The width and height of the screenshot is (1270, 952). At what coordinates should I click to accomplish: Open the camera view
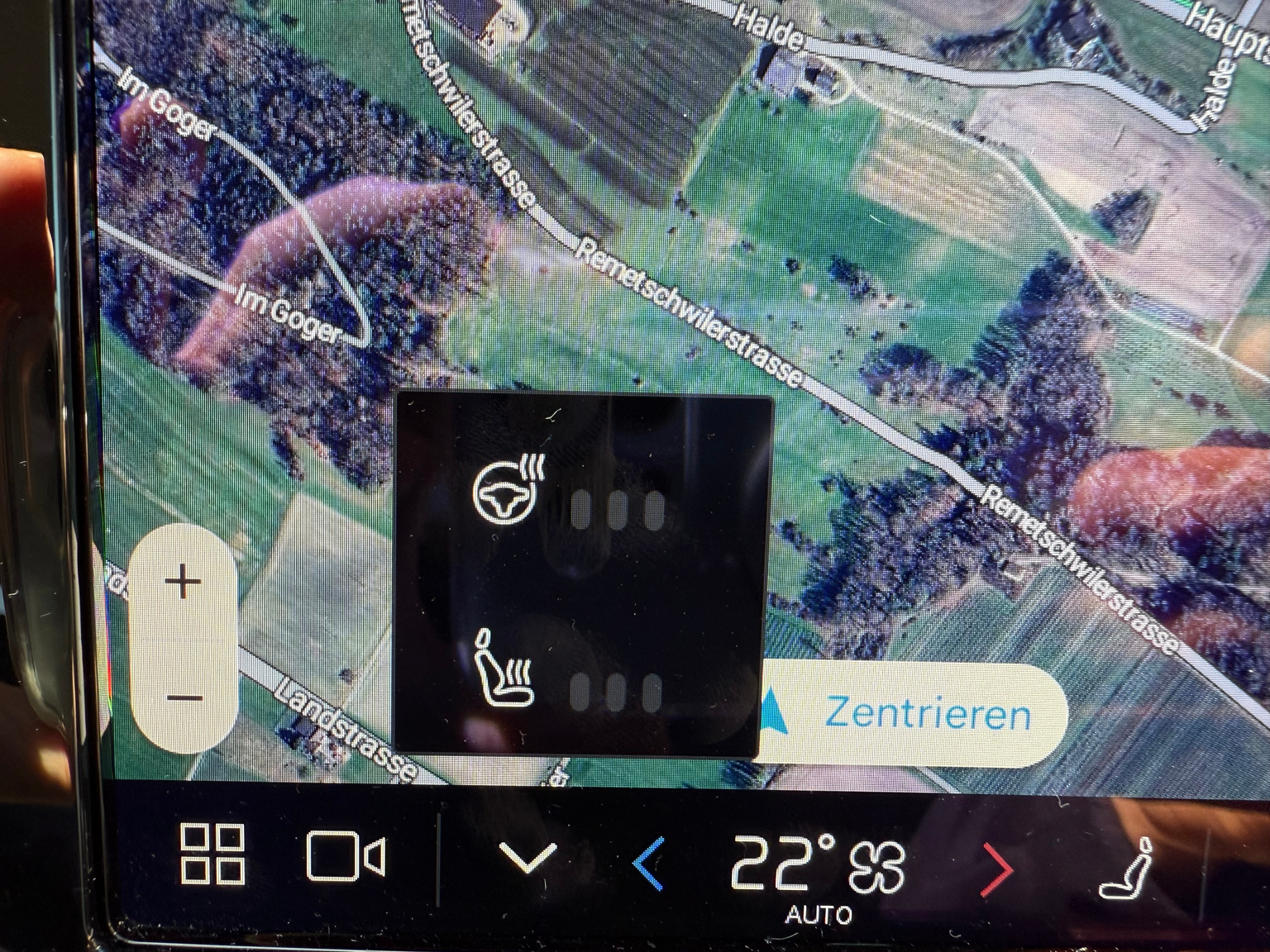click(x=346, y=856)
